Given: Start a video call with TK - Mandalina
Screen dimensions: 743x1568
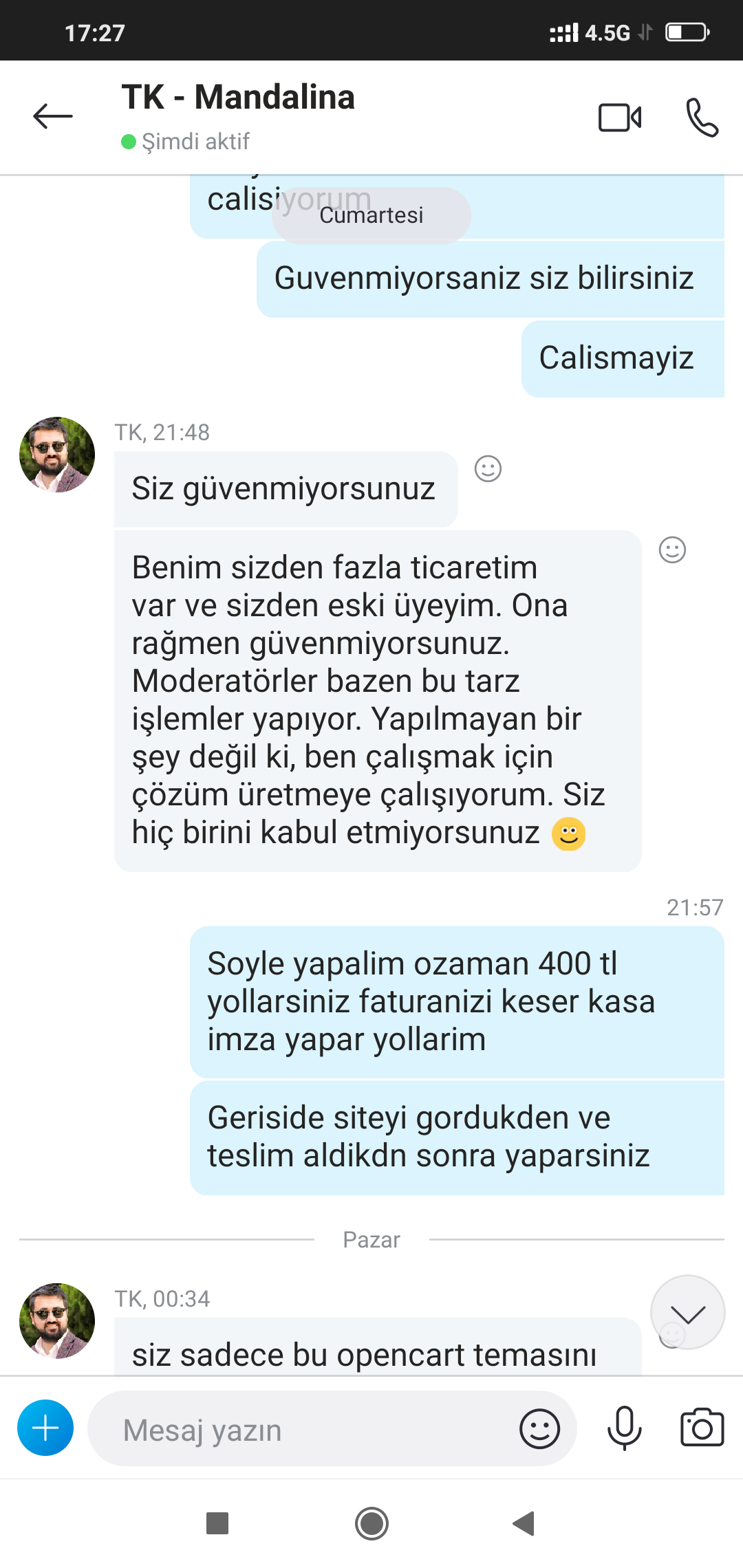Looking at the screenshot, I should coord(620,118).
